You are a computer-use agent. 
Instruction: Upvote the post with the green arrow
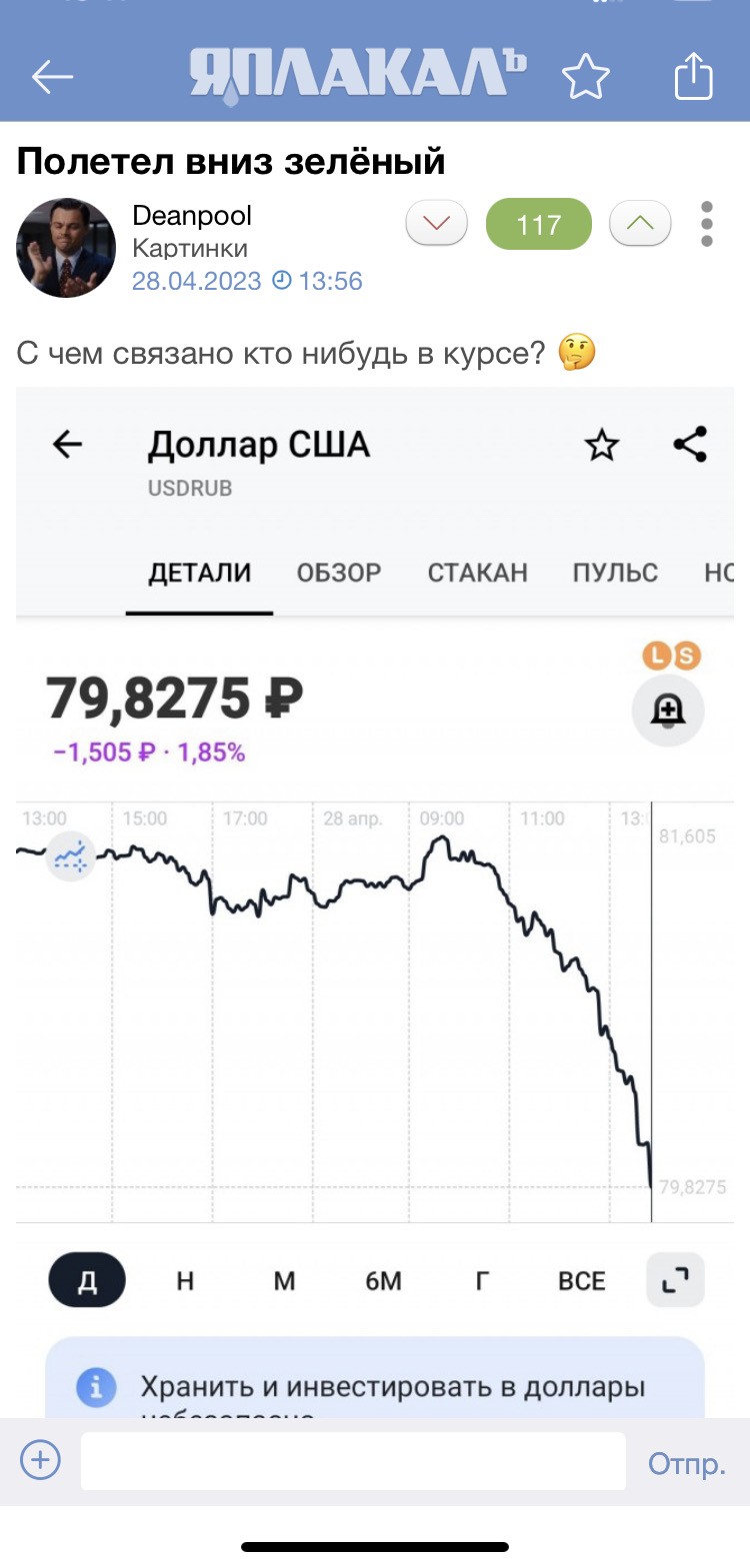(639, 224)
